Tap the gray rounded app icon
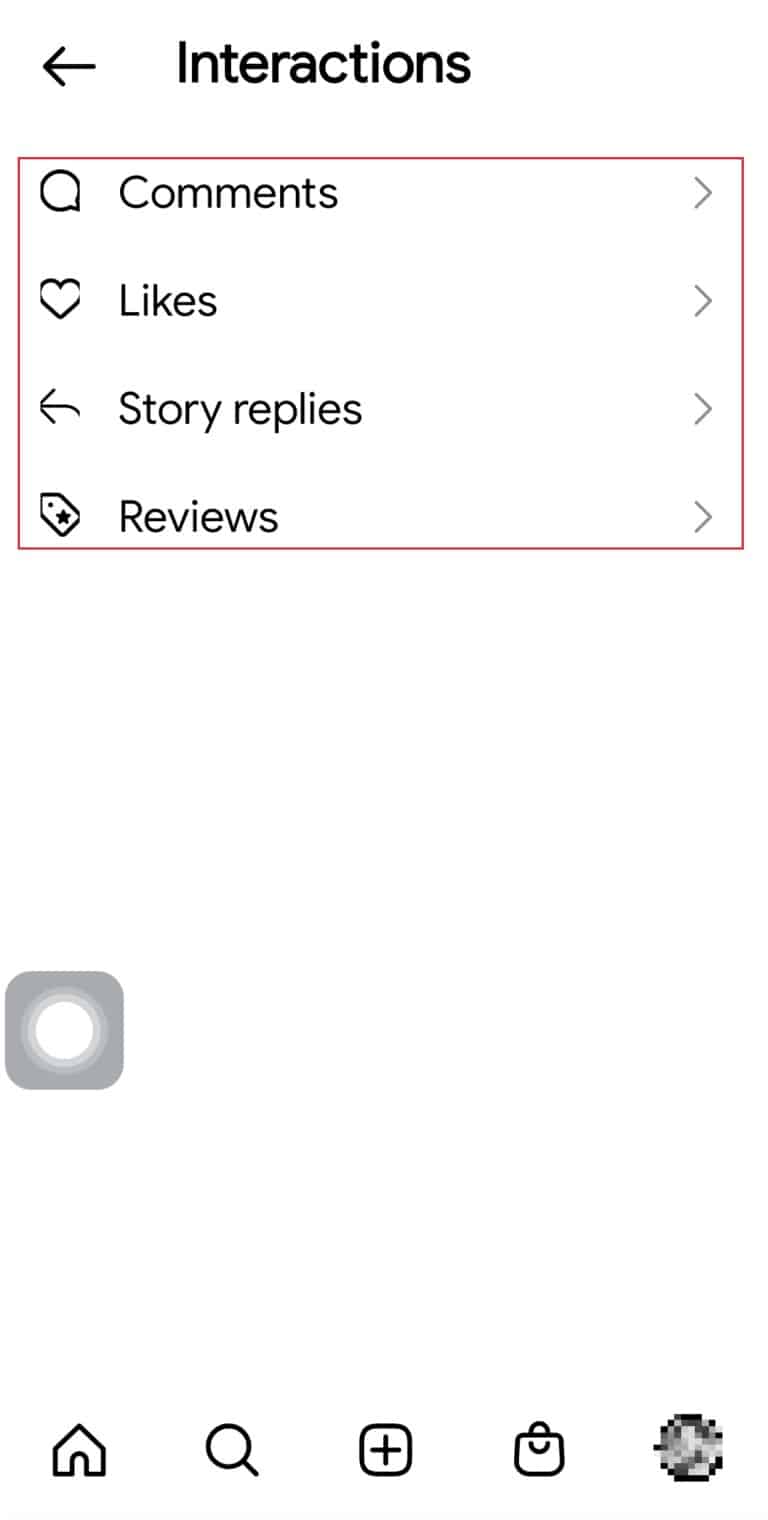768x1520 pixels. [65, 1030]
